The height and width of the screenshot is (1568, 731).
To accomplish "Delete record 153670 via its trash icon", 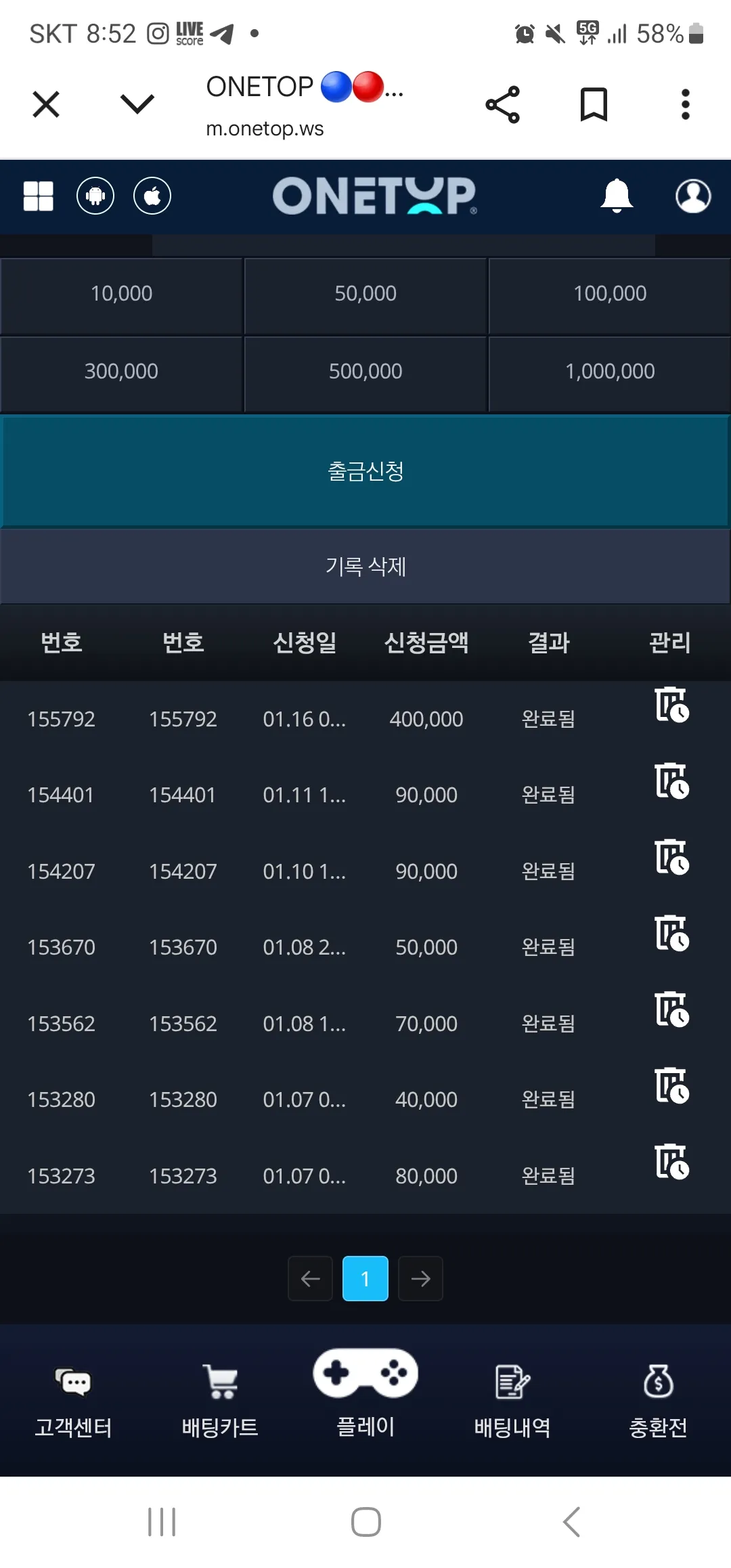I will [x=671, y=933].
